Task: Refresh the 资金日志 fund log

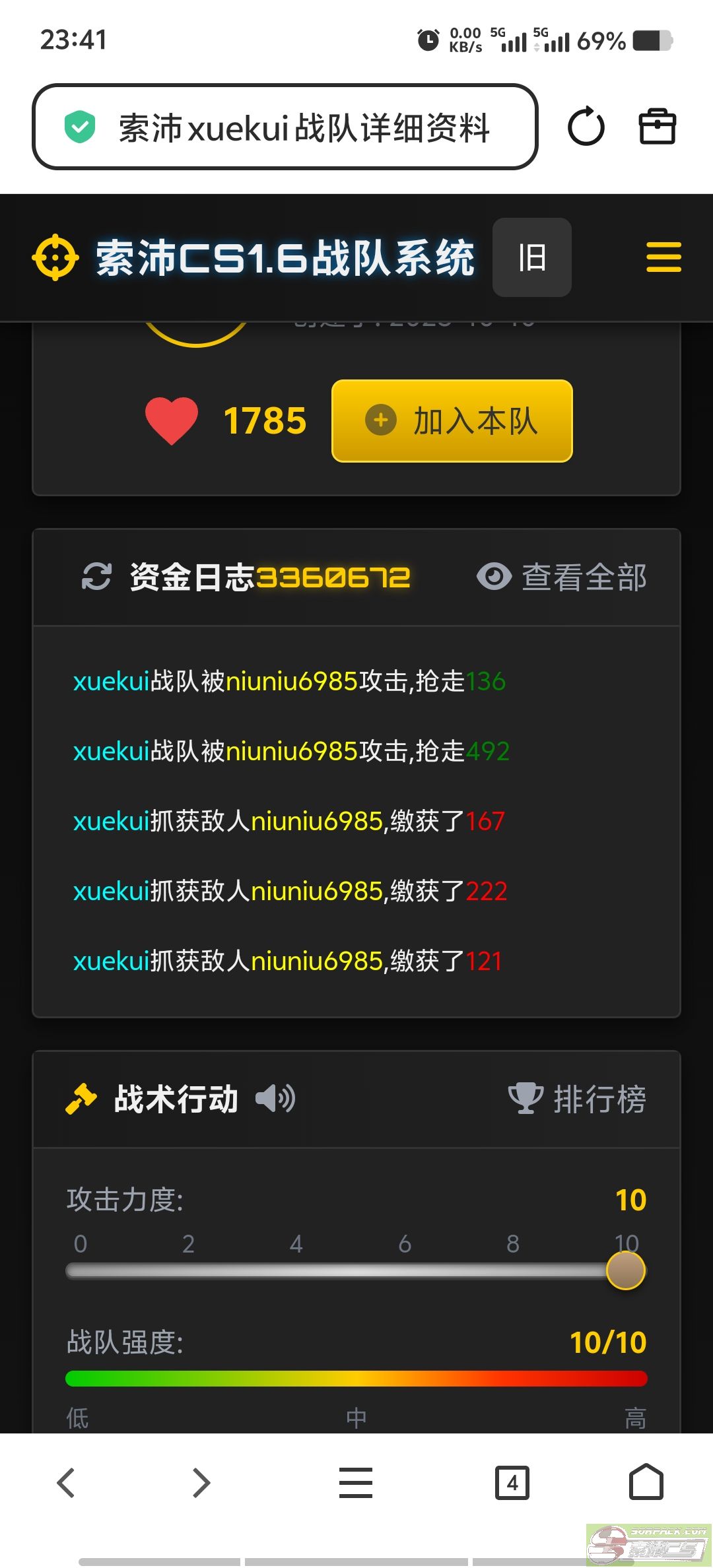Action: click(x=96, y=577)
